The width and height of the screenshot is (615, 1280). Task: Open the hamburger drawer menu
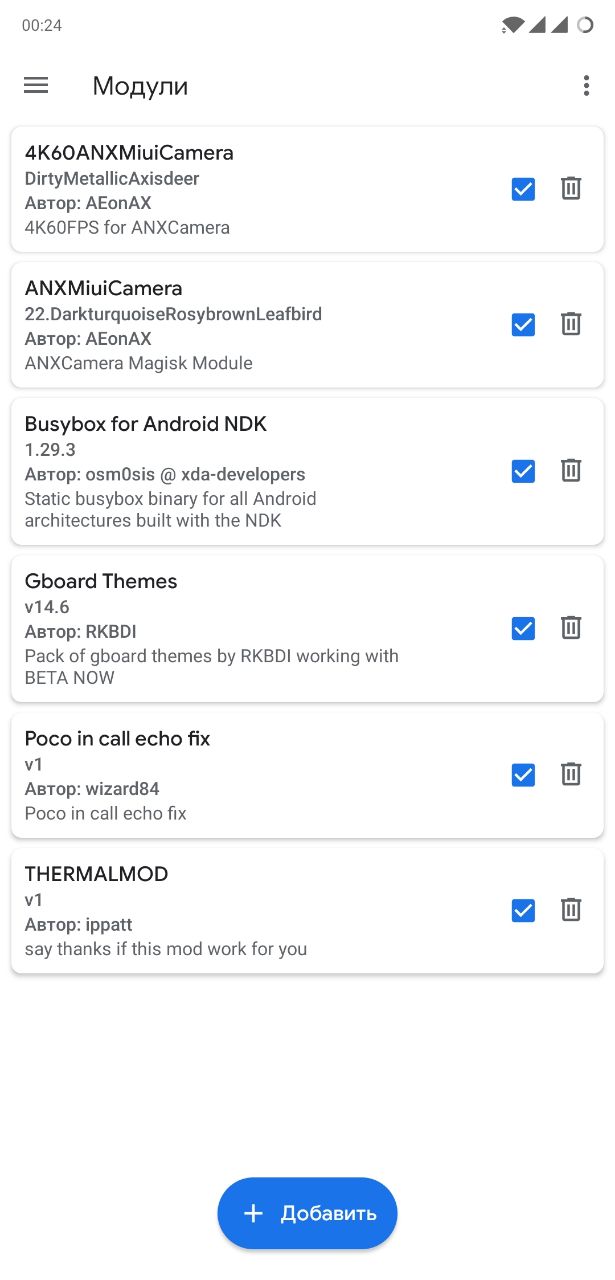coord(36,86)
